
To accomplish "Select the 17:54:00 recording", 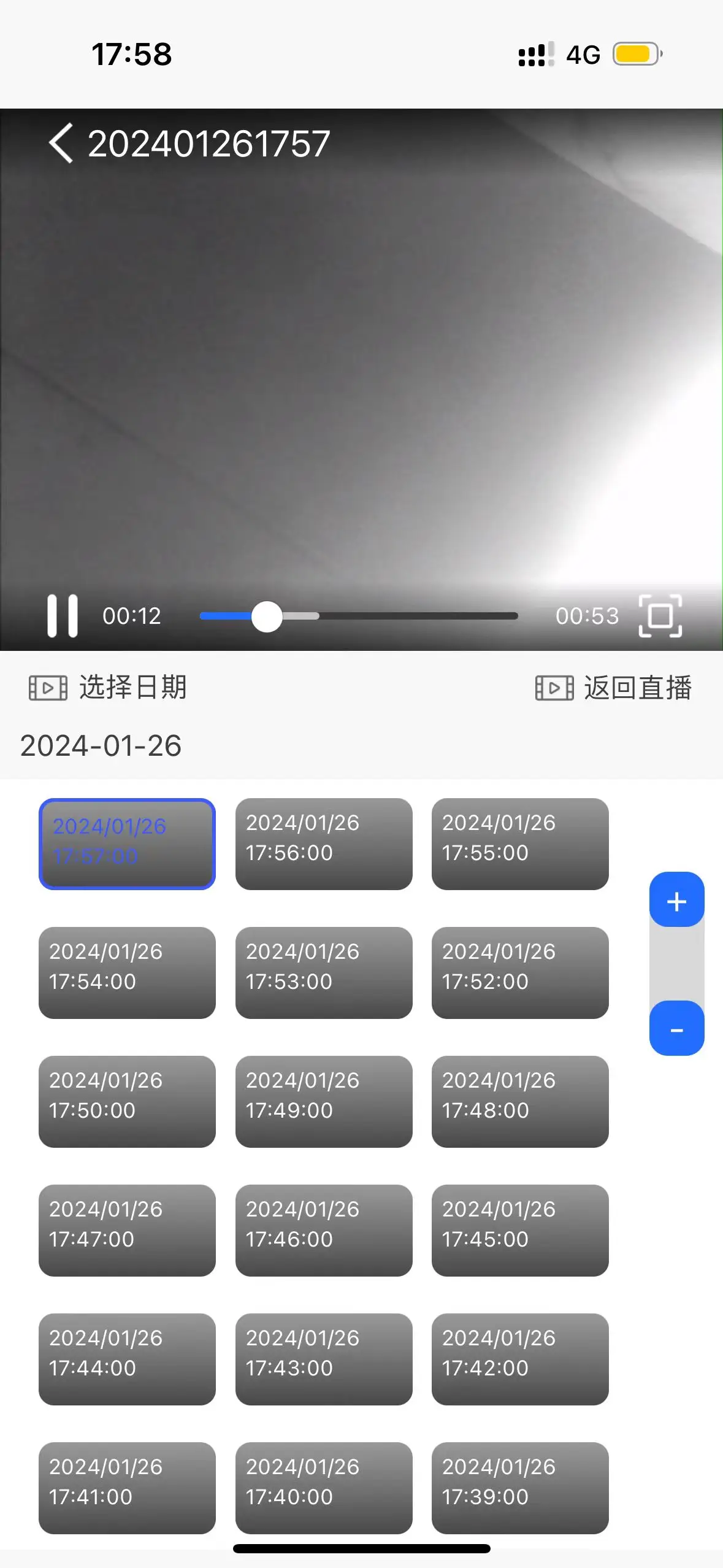I will click(x=127, y=973).
